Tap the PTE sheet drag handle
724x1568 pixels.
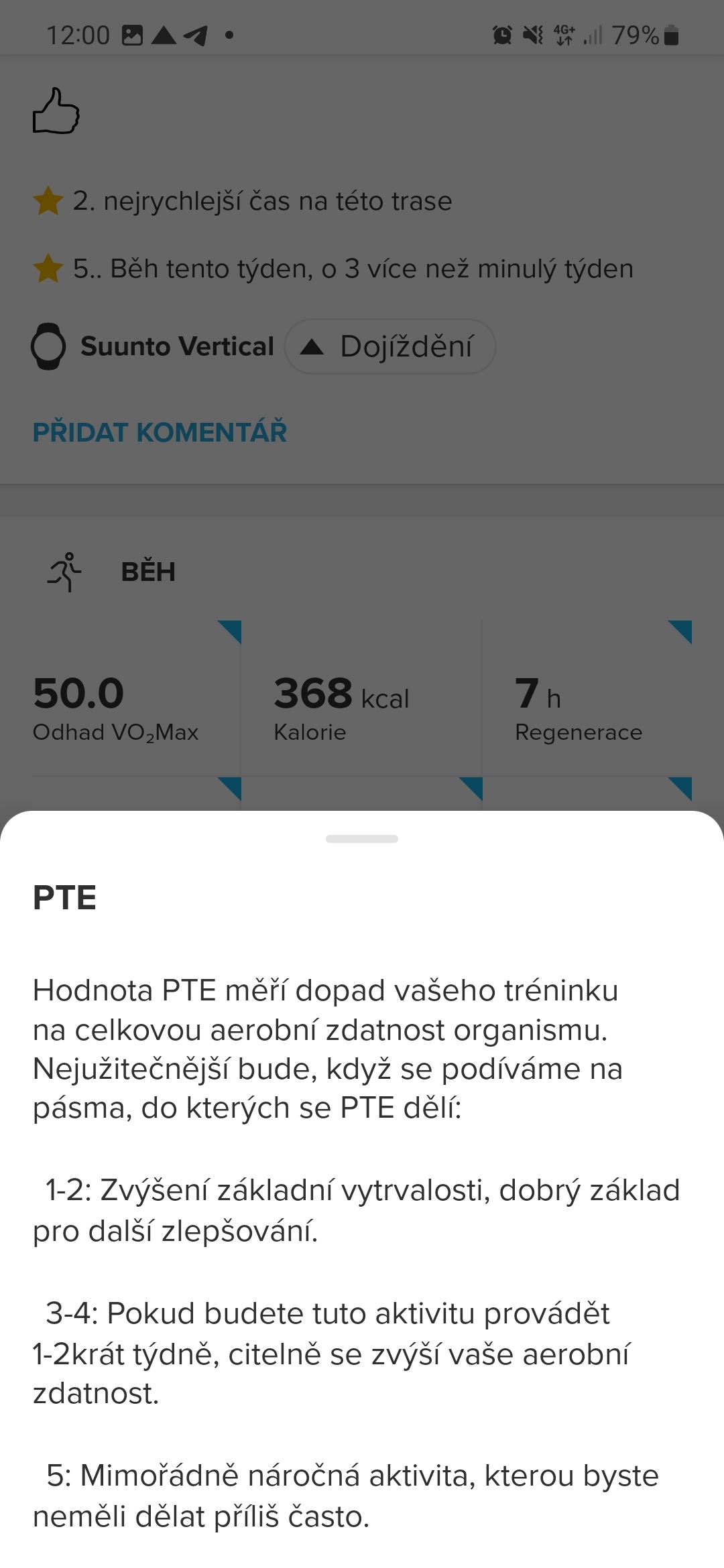click(362, 839)
